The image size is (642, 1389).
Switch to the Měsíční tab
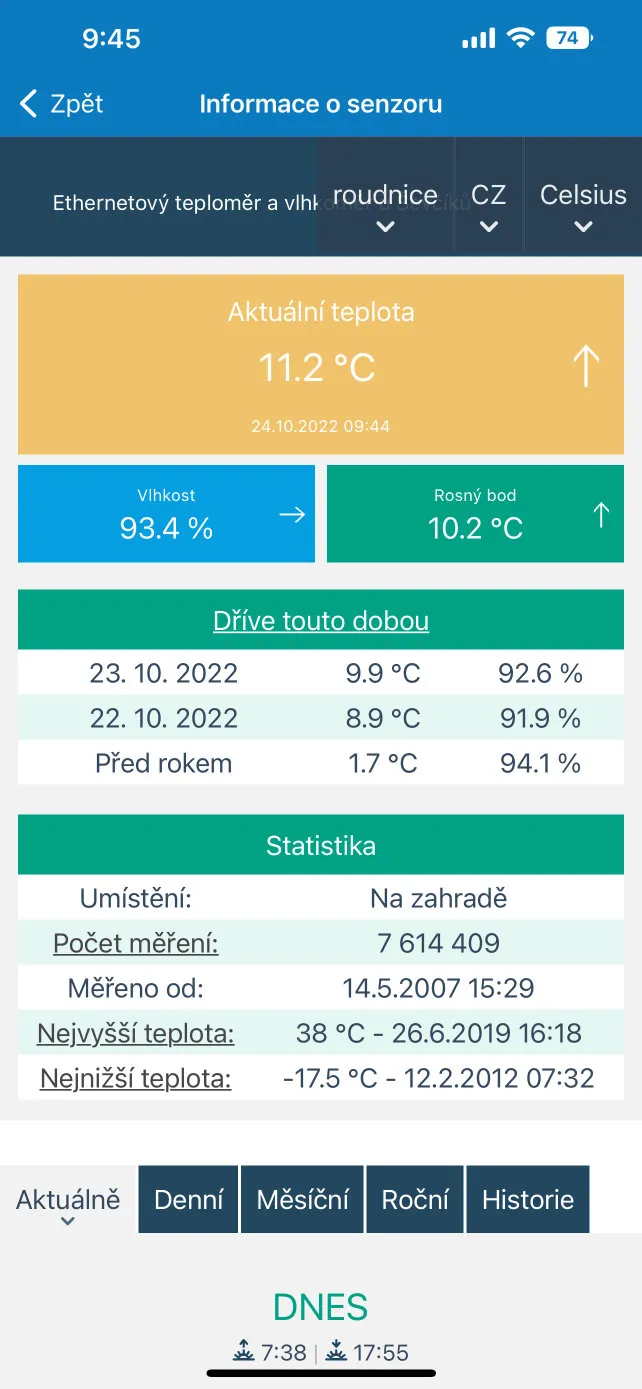pyautogui.click(x=303, y=1200)
